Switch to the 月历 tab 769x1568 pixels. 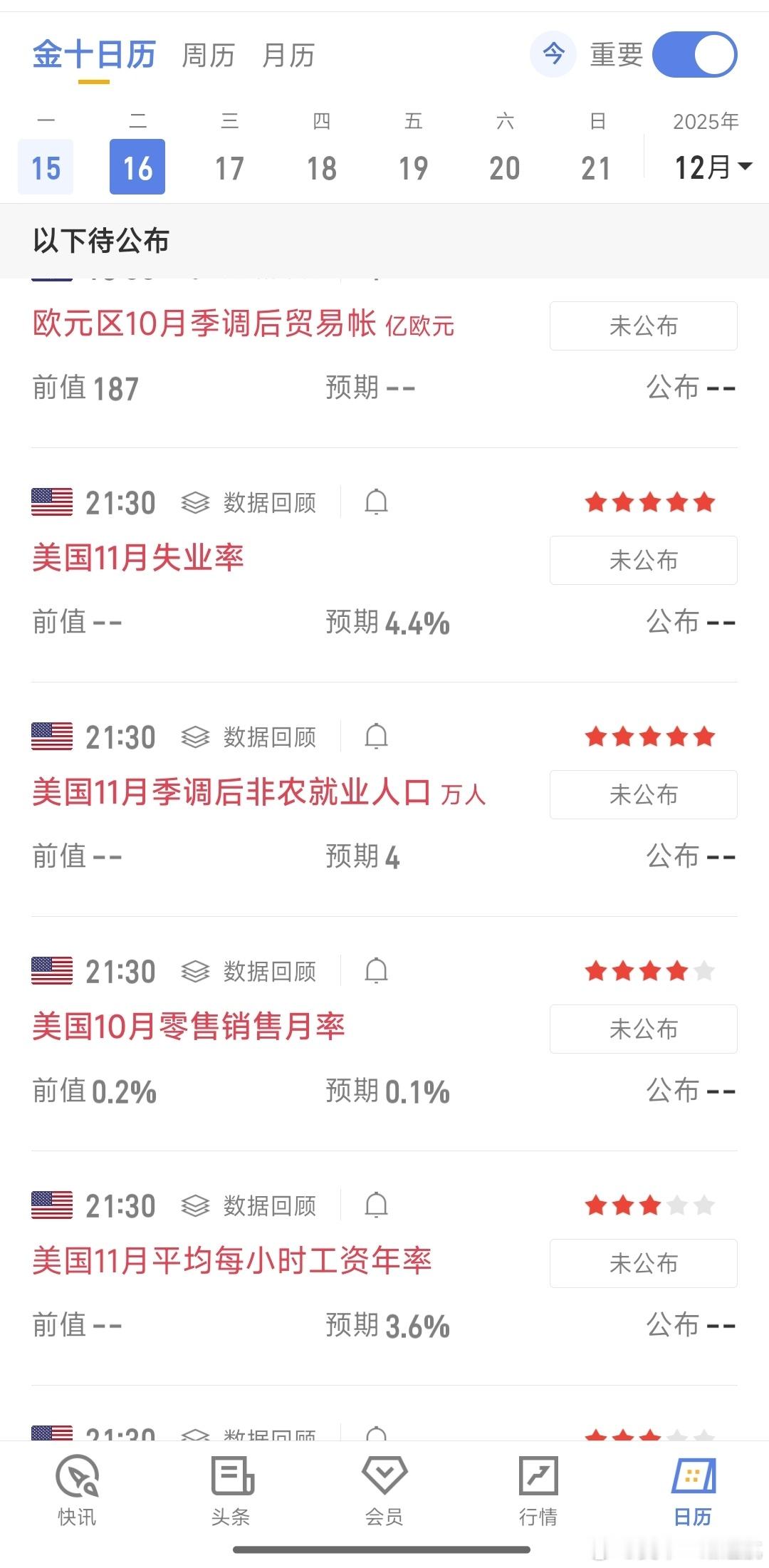(287, 56)
